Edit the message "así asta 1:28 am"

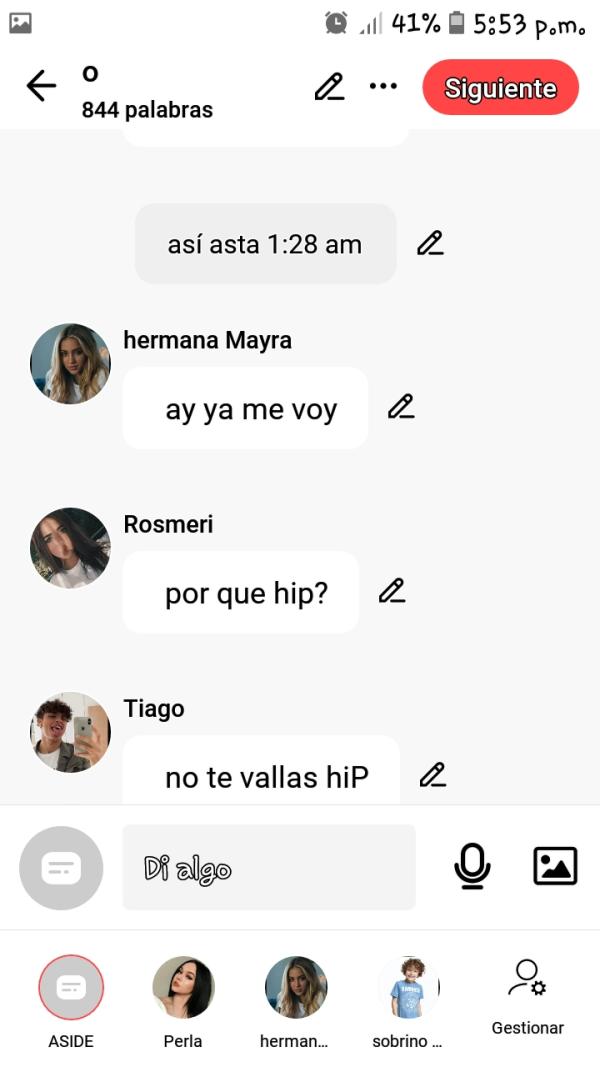430,243
